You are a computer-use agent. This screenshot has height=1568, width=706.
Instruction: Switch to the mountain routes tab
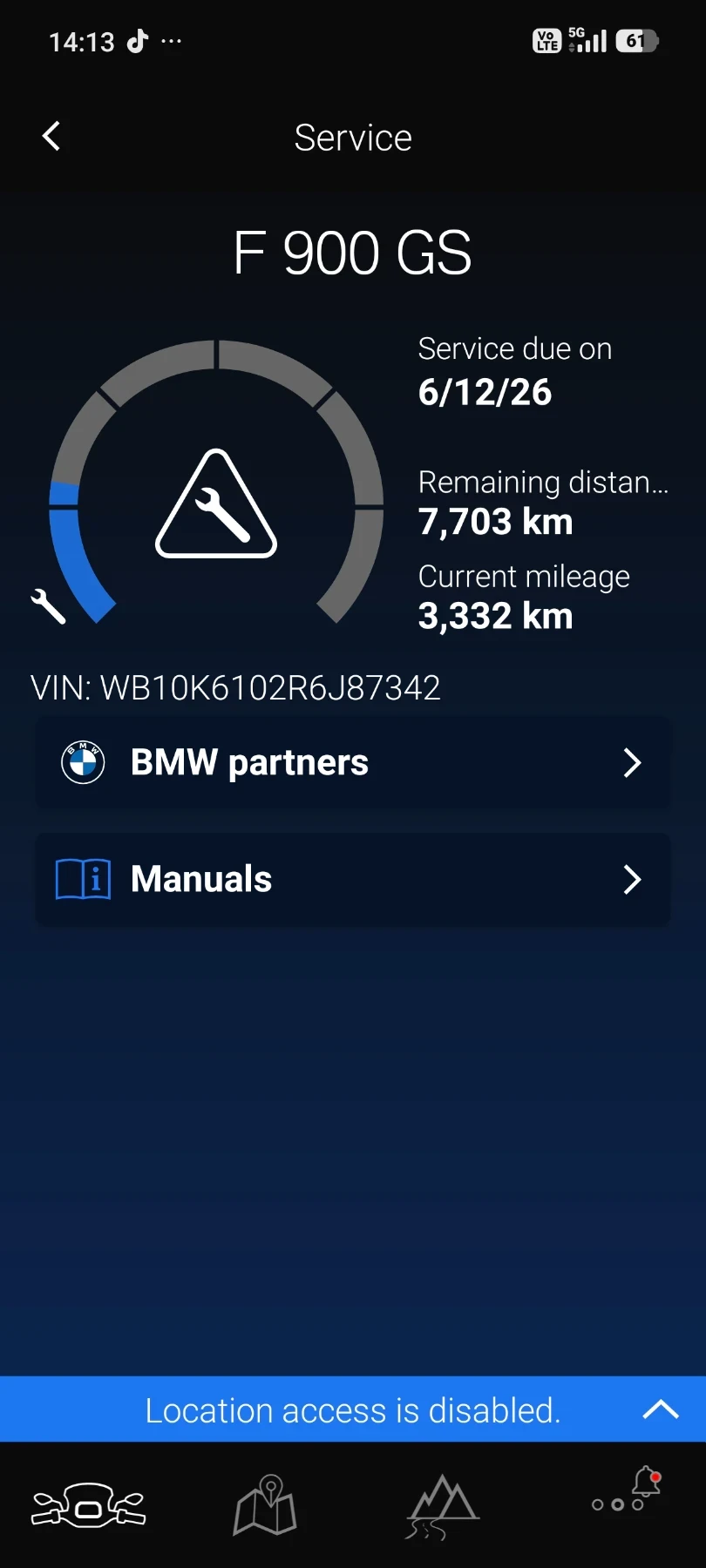pyautogui.click(x=443, y=1505)
